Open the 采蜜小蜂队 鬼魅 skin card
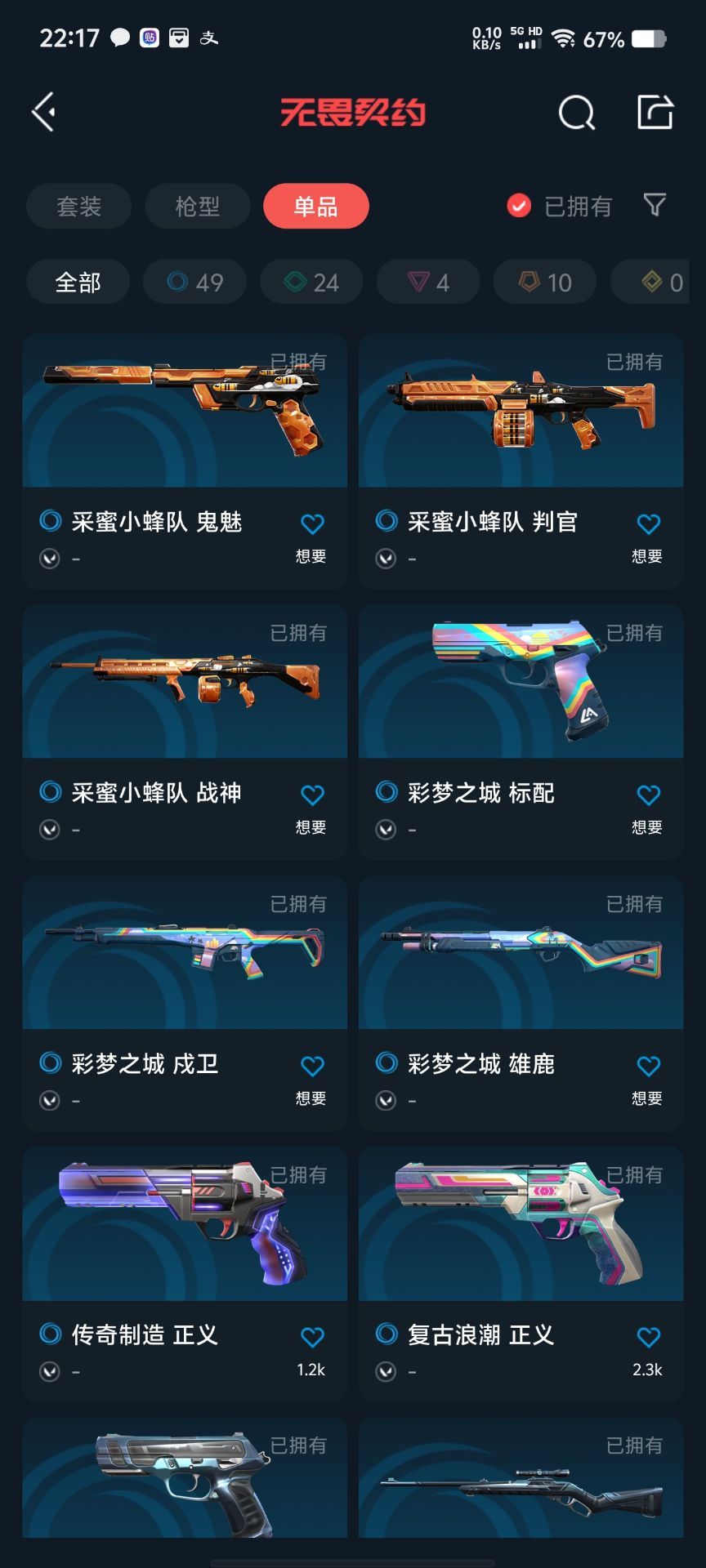Viewport: 706px width, 1568px height. tap(185, 461)
